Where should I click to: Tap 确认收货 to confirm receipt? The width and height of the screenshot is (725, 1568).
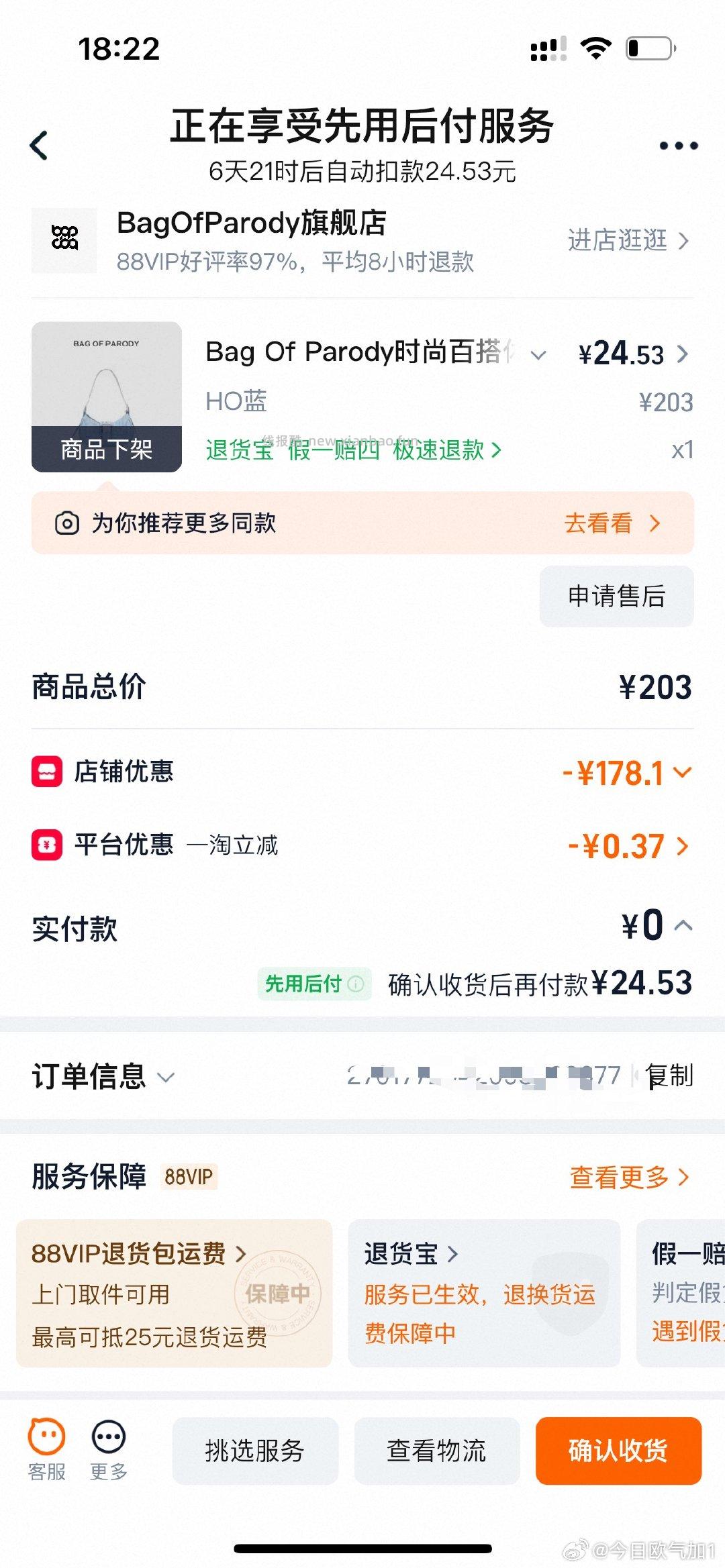pos(618,1450)
